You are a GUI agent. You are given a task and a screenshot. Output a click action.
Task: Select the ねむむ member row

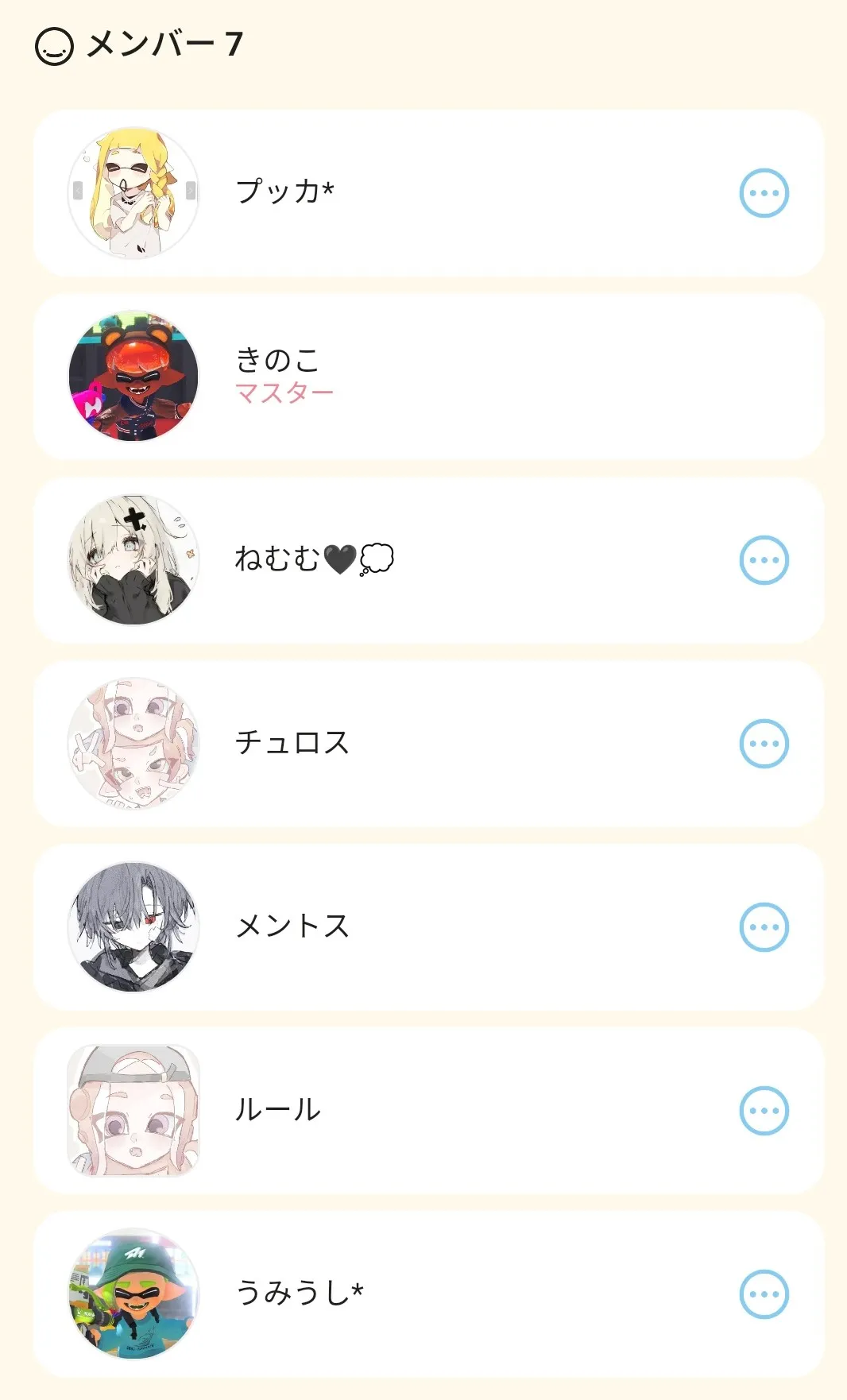[x=315, y=560]
